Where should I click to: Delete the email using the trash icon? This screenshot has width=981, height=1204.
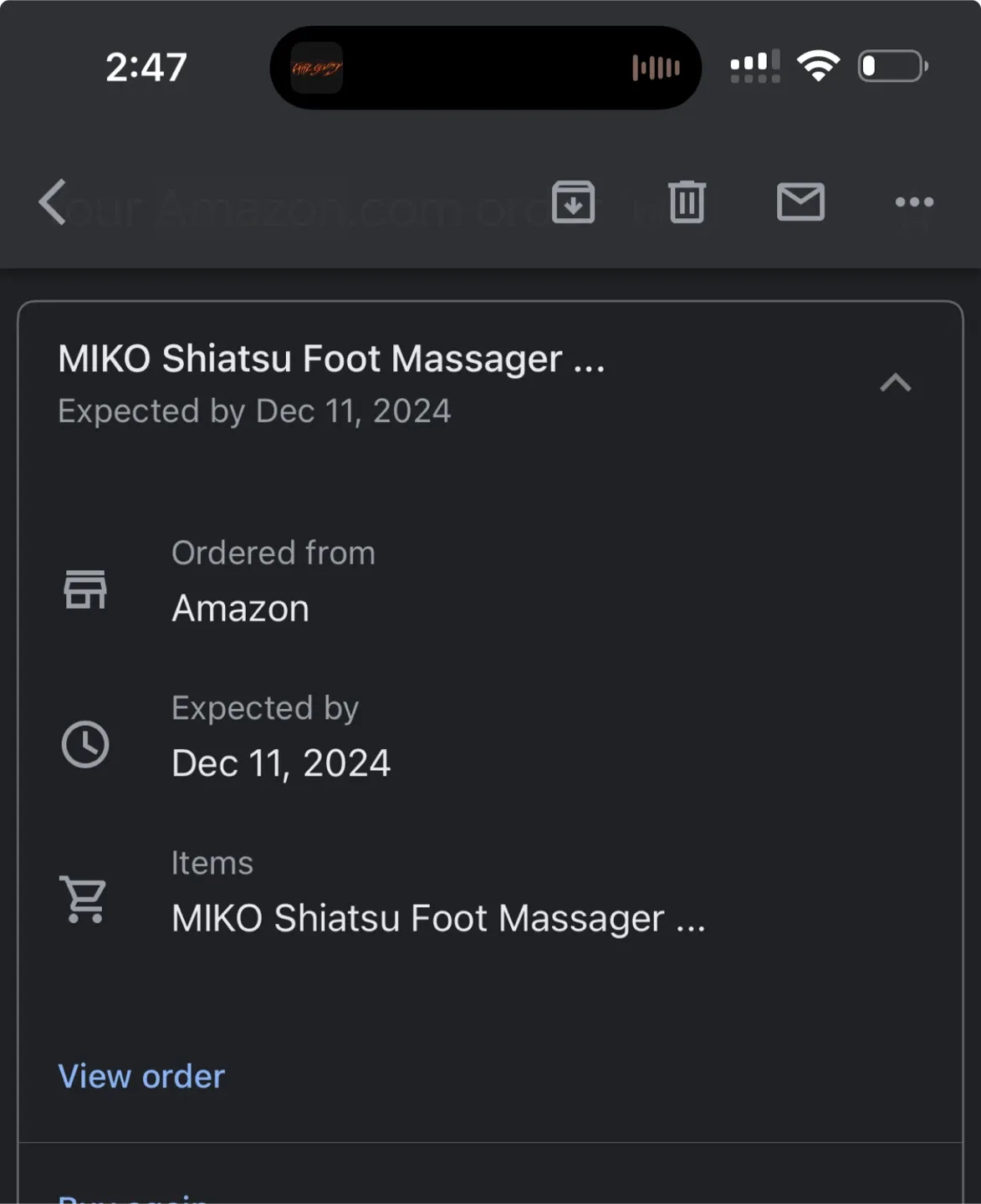pyautogui.click(x=687, y=202)
